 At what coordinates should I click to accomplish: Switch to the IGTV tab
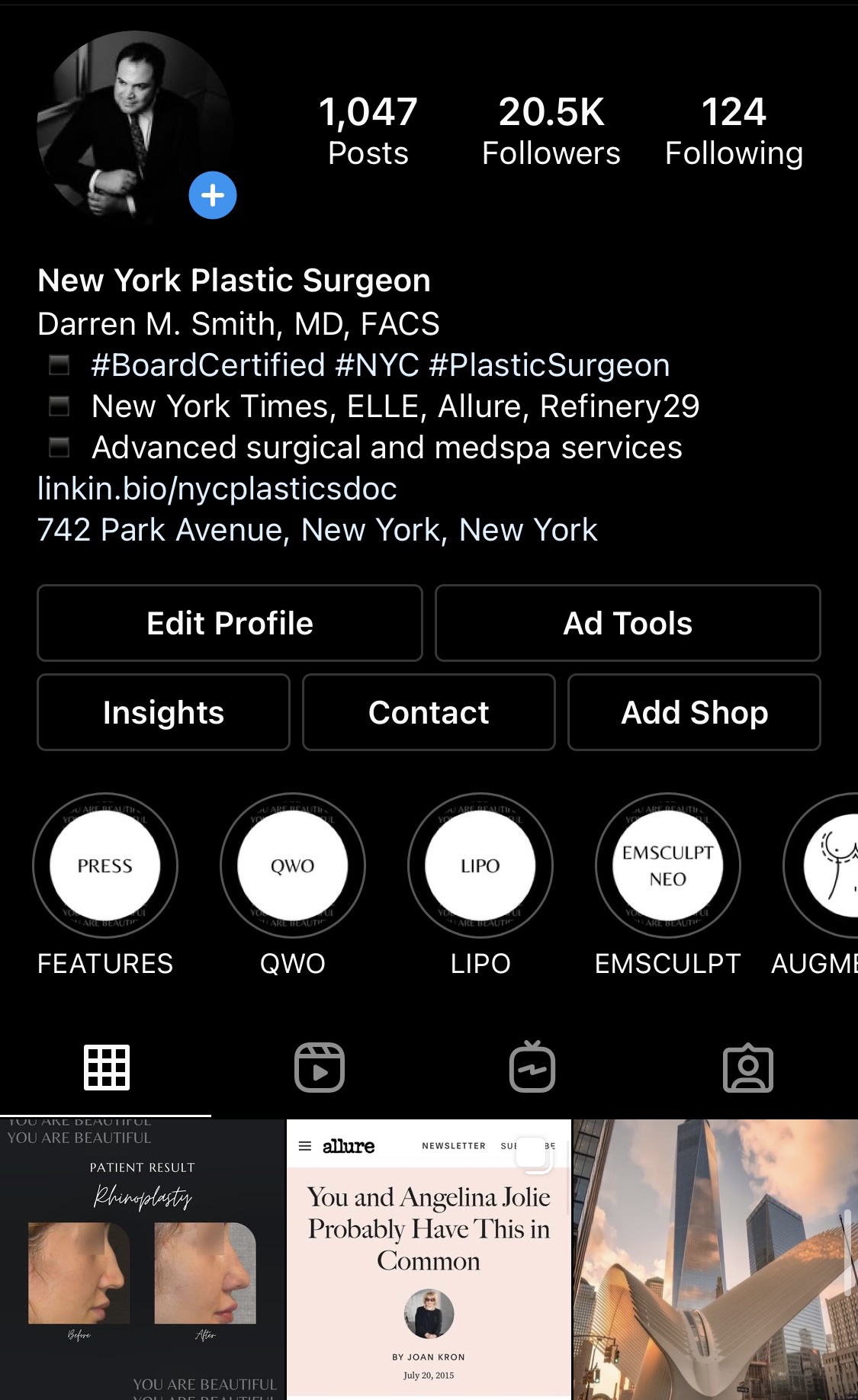point(532,1068)
